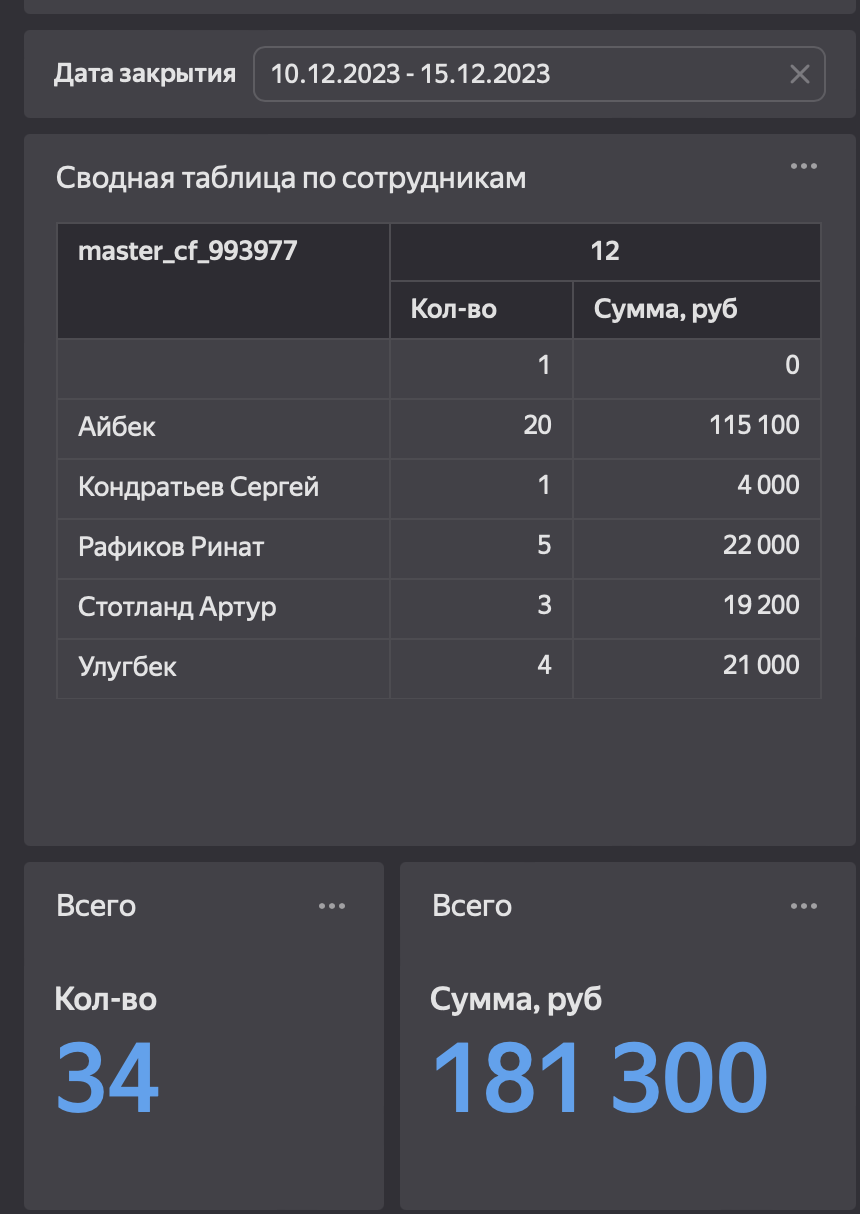Click the three-dot menu above the summary table
The width and height of the screenshot is (860, 1214).
point(806,165)
